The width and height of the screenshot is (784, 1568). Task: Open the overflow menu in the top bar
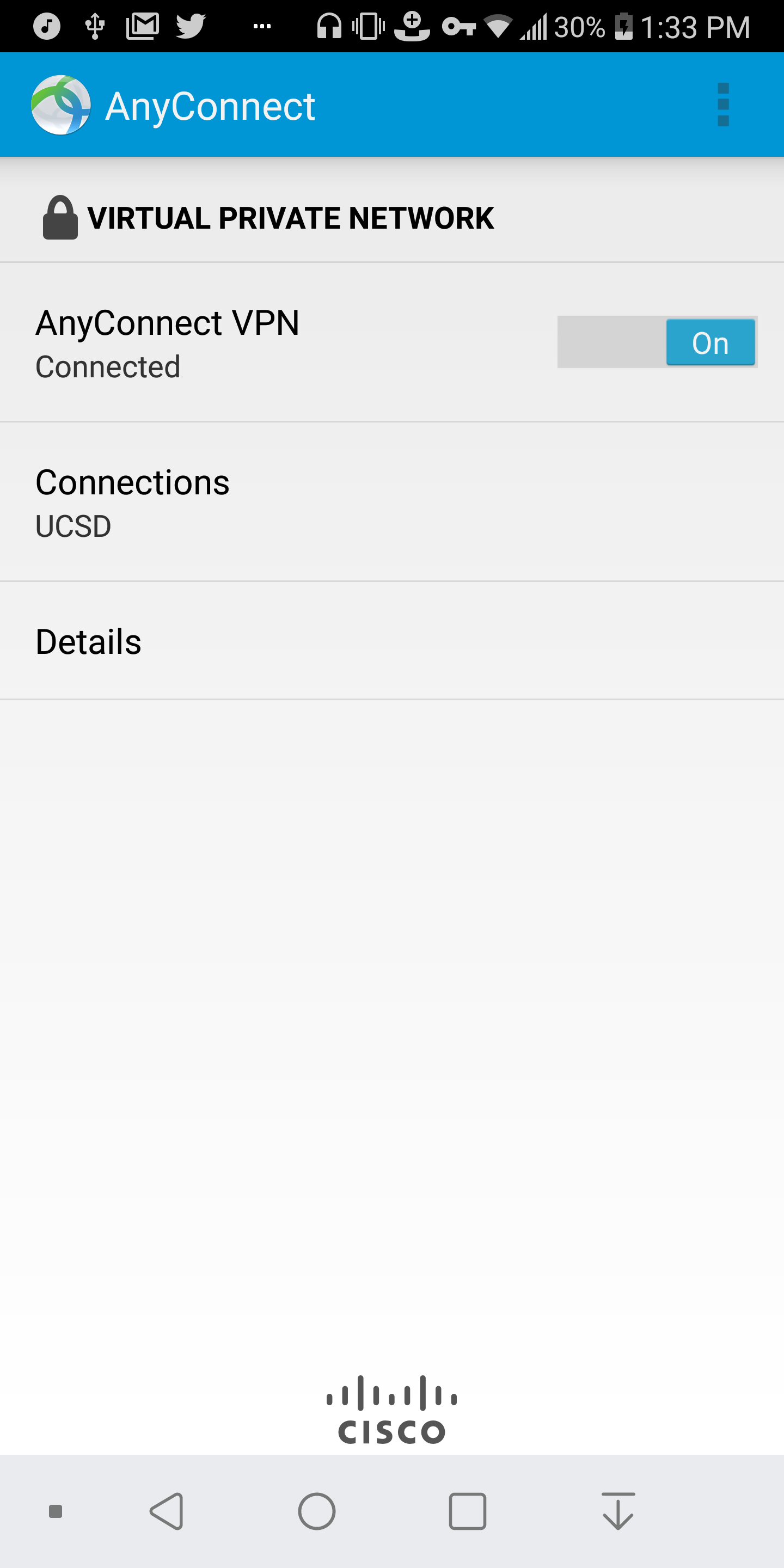click(722, 104)
